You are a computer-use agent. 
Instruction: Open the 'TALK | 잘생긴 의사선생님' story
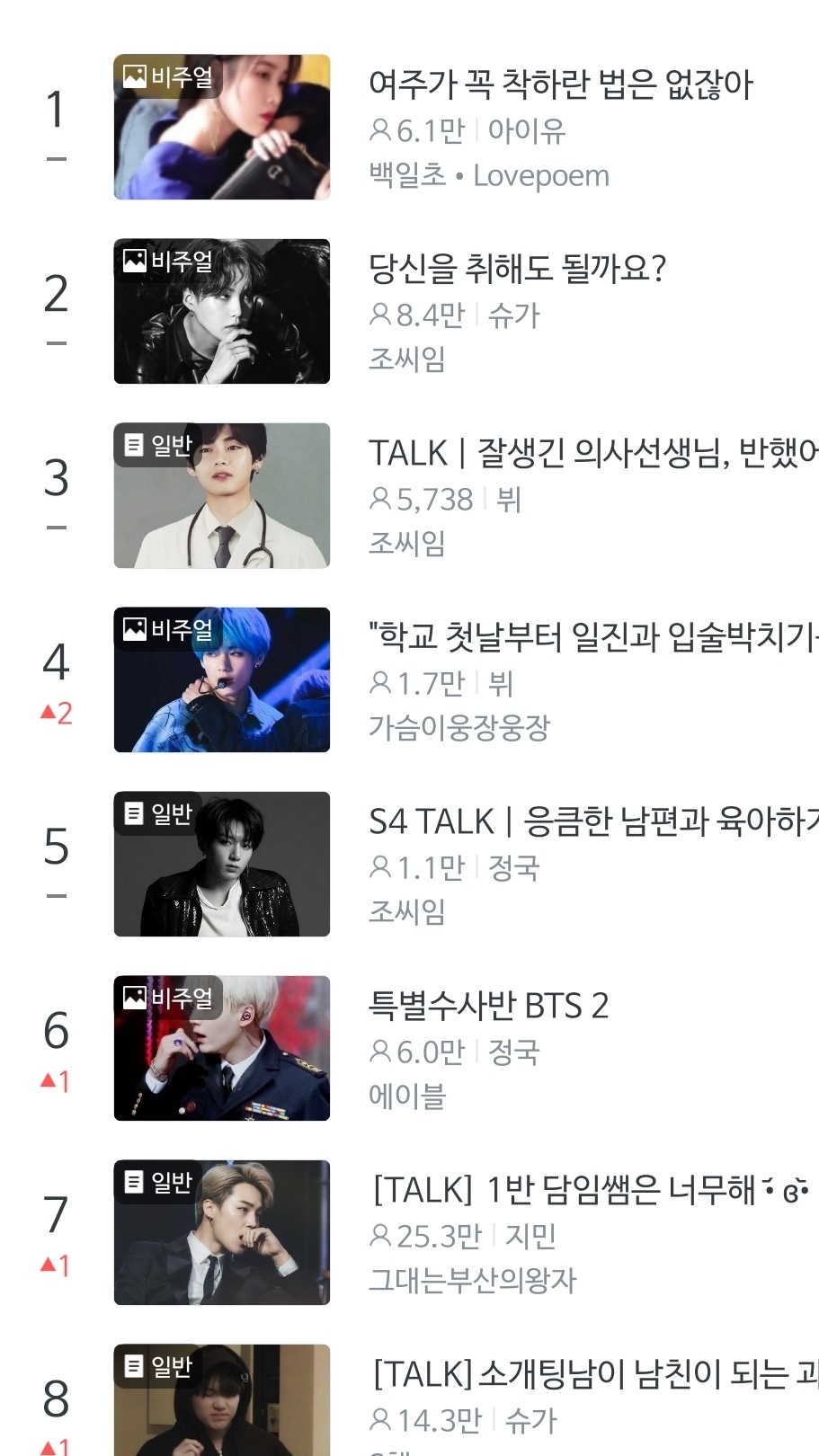(592, 453)
